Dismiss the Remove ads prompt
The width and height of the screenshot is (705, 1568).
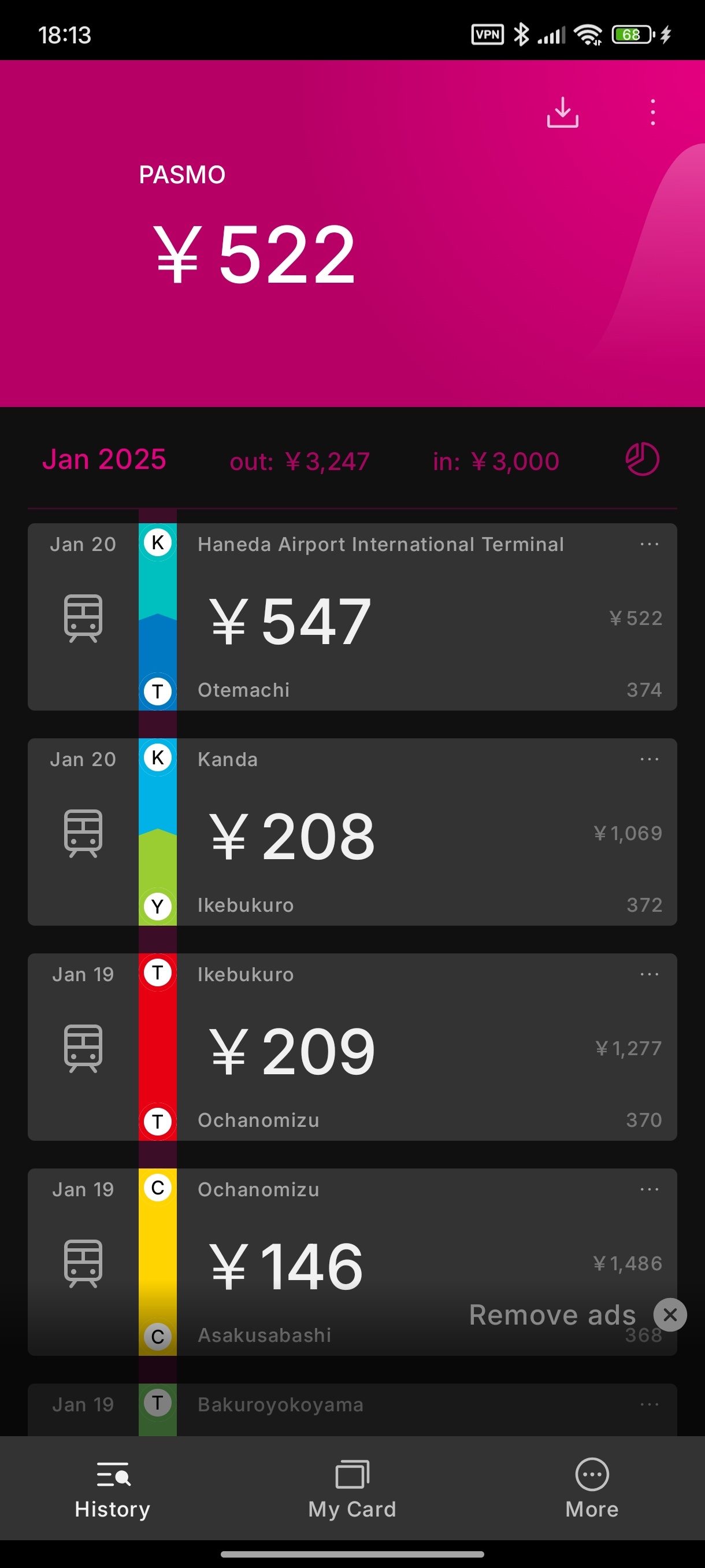click(x=670, y=1315)
